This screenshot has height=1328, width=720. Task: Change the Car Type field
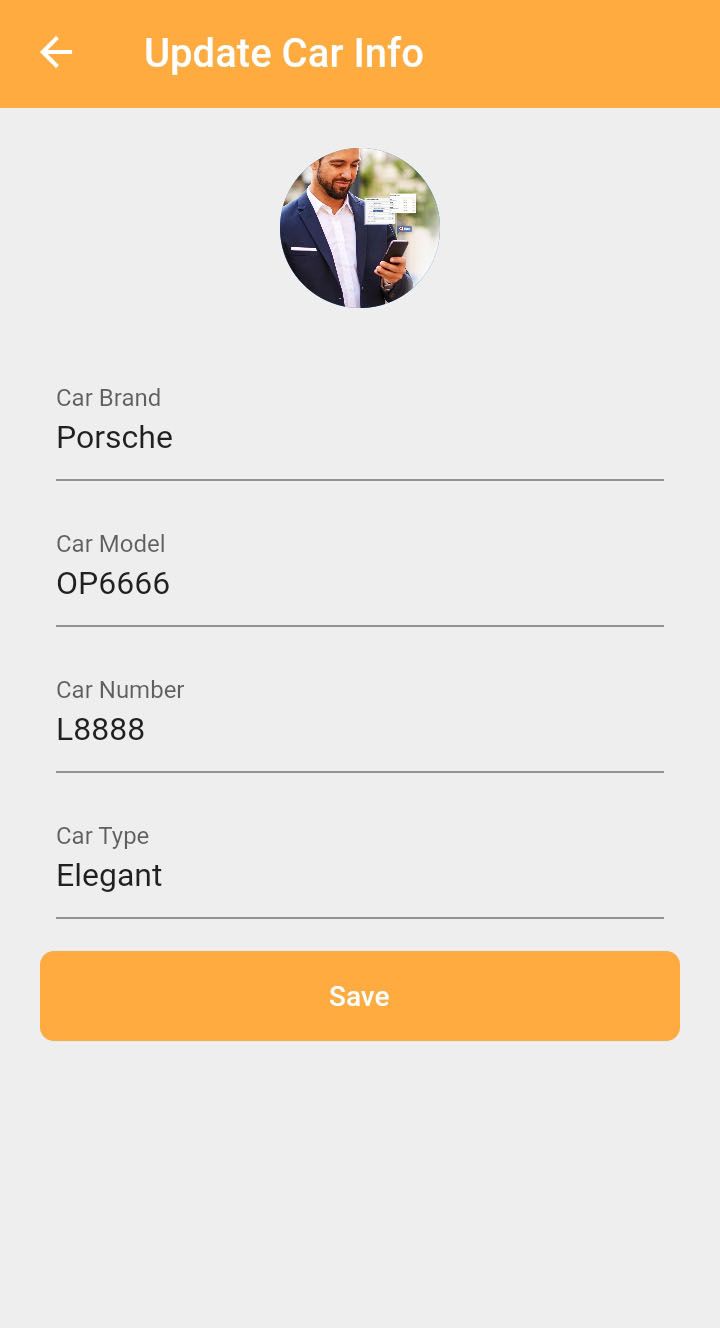(358, 876)
